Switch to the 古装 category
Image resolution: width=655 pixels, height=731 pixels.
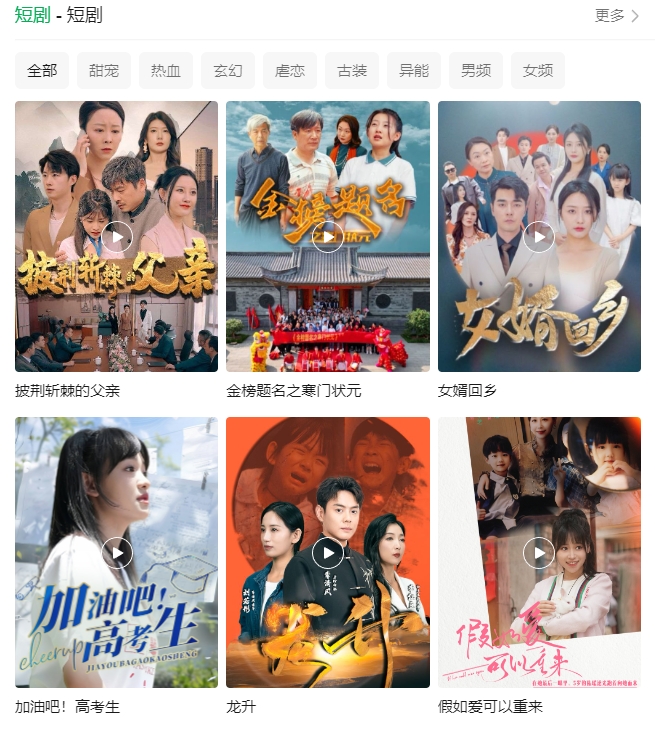pyautogui.click(x=352, y=71)
